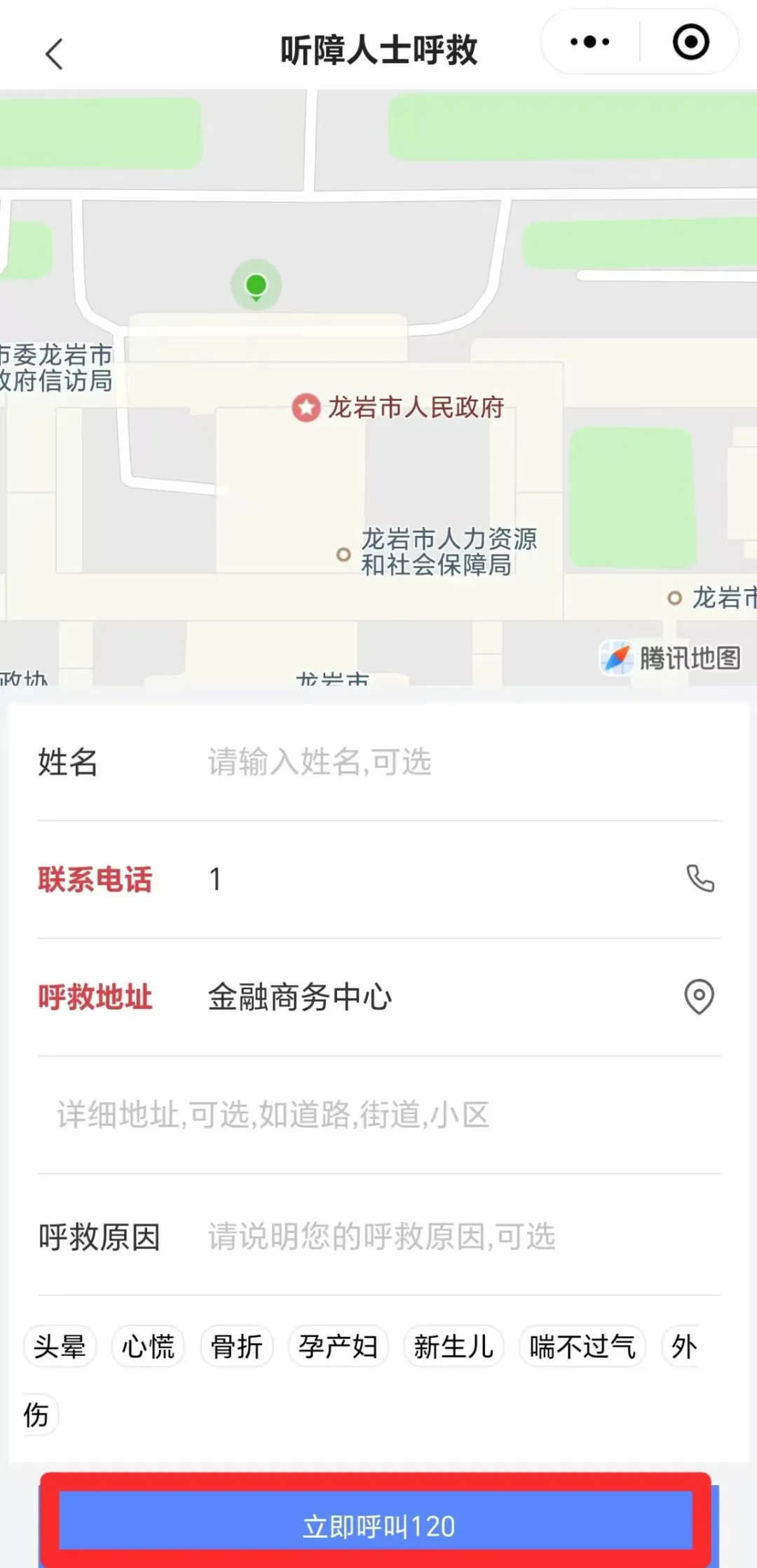The height and width of the screenshot is (1568, 757).
Task: Tap the circular mini-program close button
Action: (690, 42)
